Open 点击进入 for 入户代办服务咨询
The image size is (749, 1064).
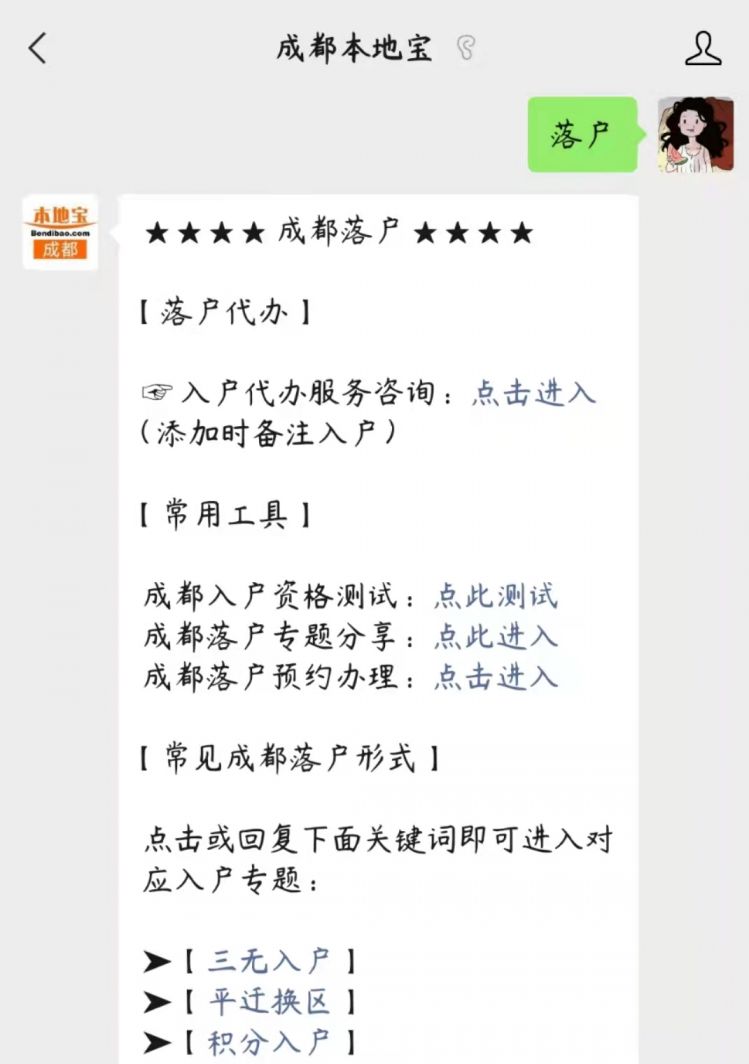click(533, 393)
